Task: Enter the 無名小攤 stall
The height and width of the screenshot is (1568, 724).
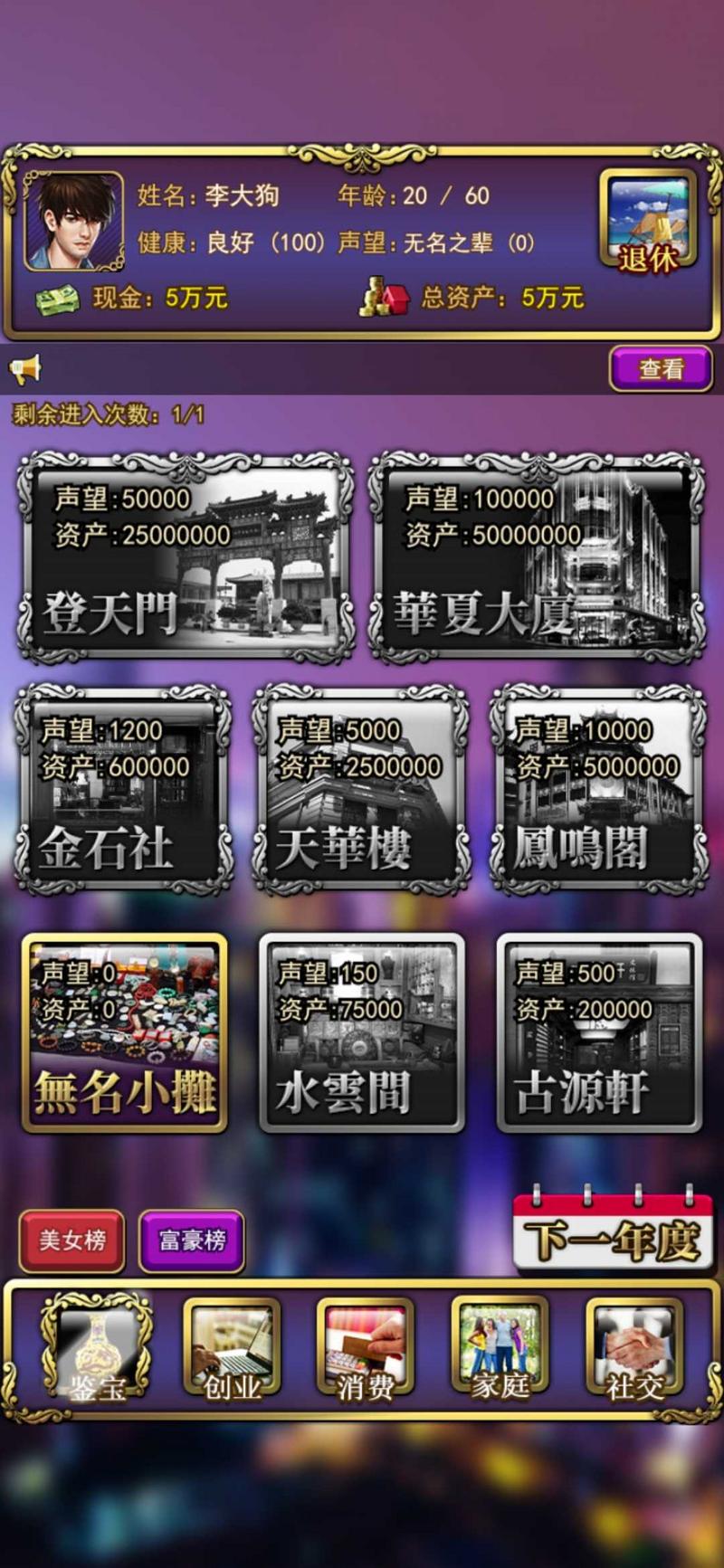Action: 125,1032
